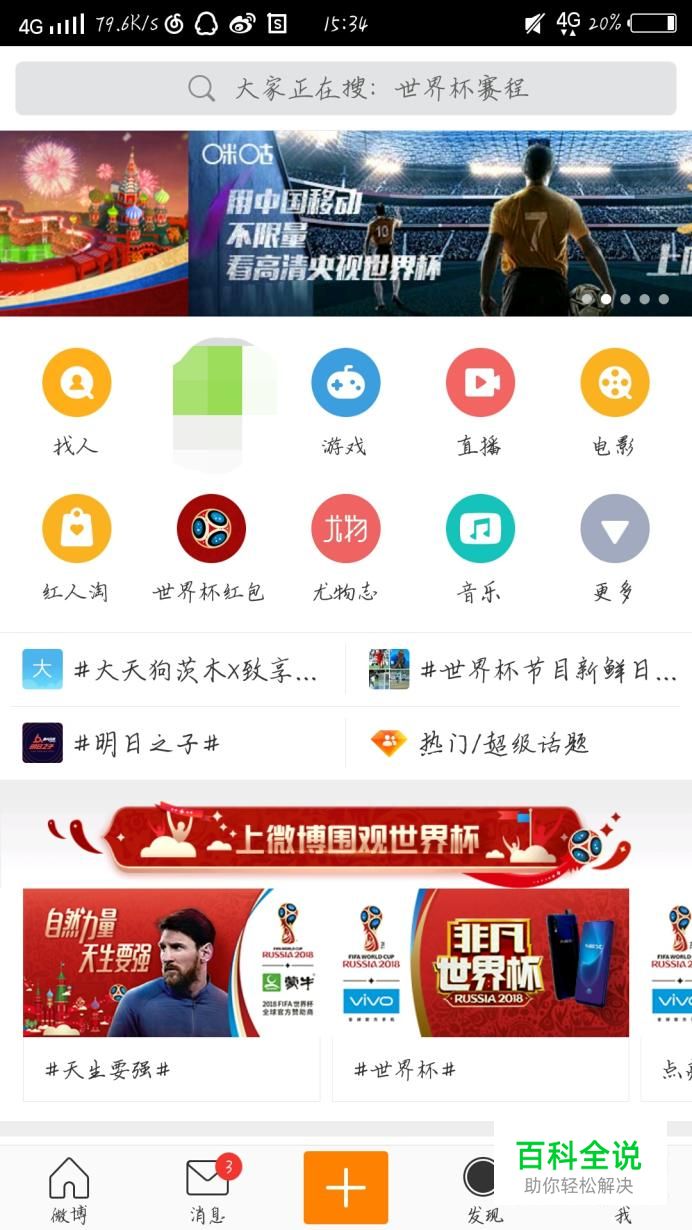This screenshot has height=1230, width=692.
Task: Open the 音乐 music section
Action: 480,546
